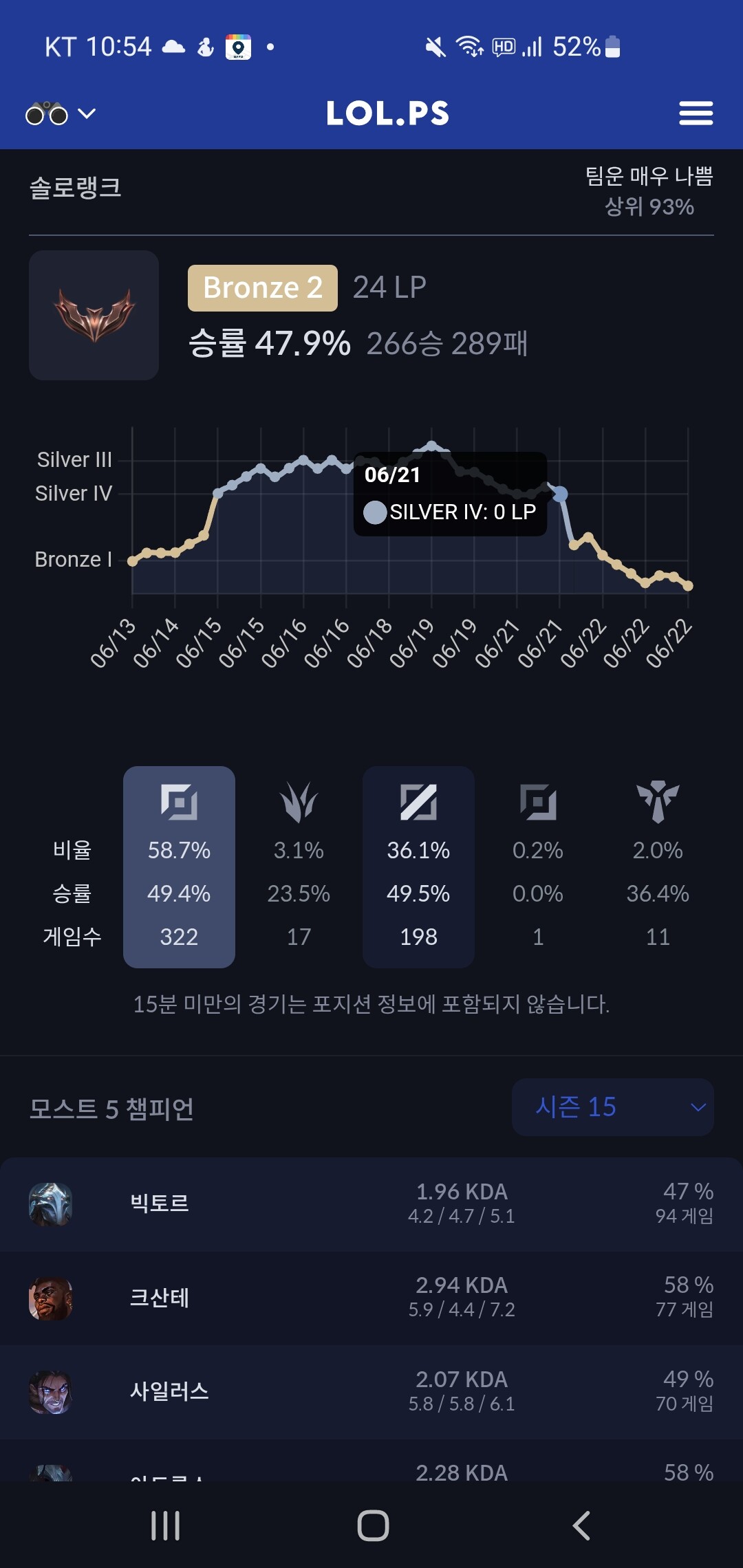Select the bottom lane position with 1 game
Viewport: 743px width, 1568px height.
(x=538, y=867)
